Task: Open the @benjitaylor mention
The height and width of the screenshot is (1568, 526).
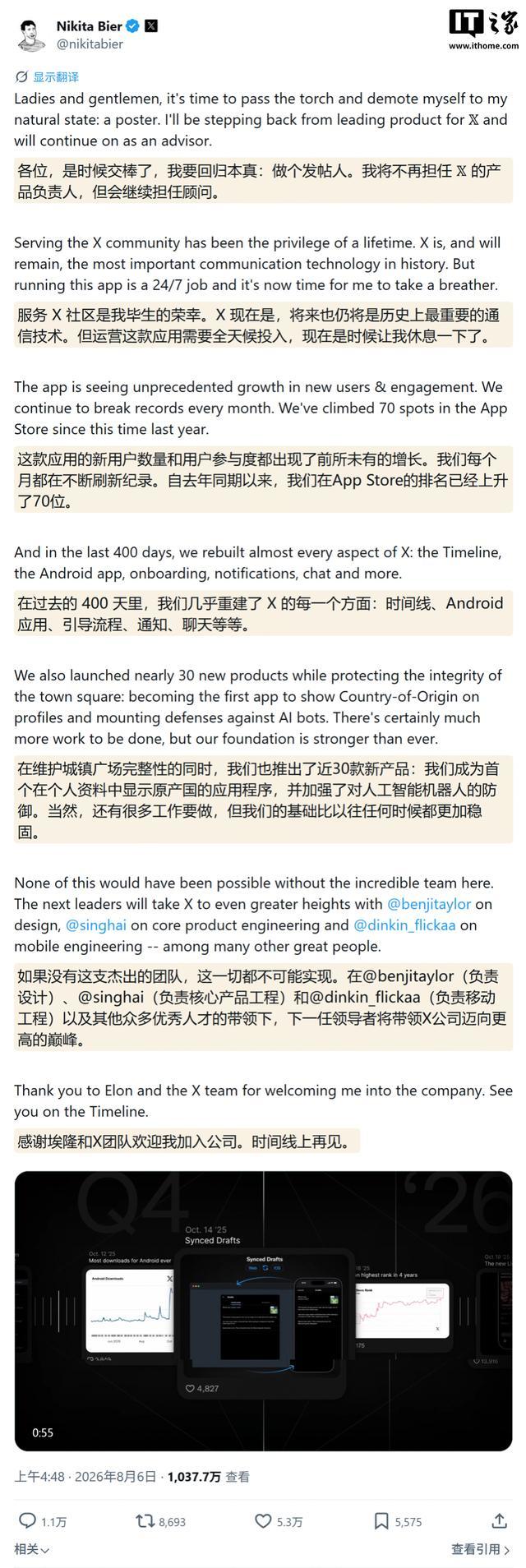Action: point(429,904)
